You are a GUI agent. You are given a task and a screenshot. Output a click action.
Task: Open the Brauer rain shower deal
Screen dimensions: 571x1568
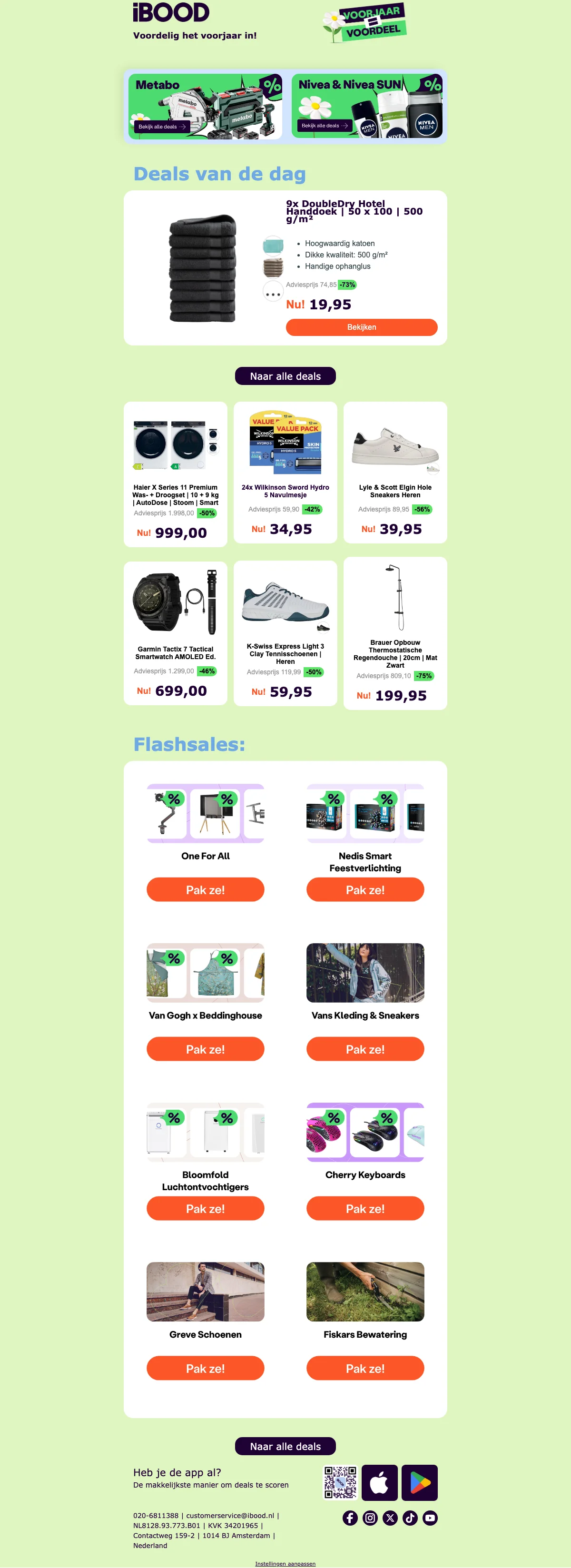click(x=395, y=633)
